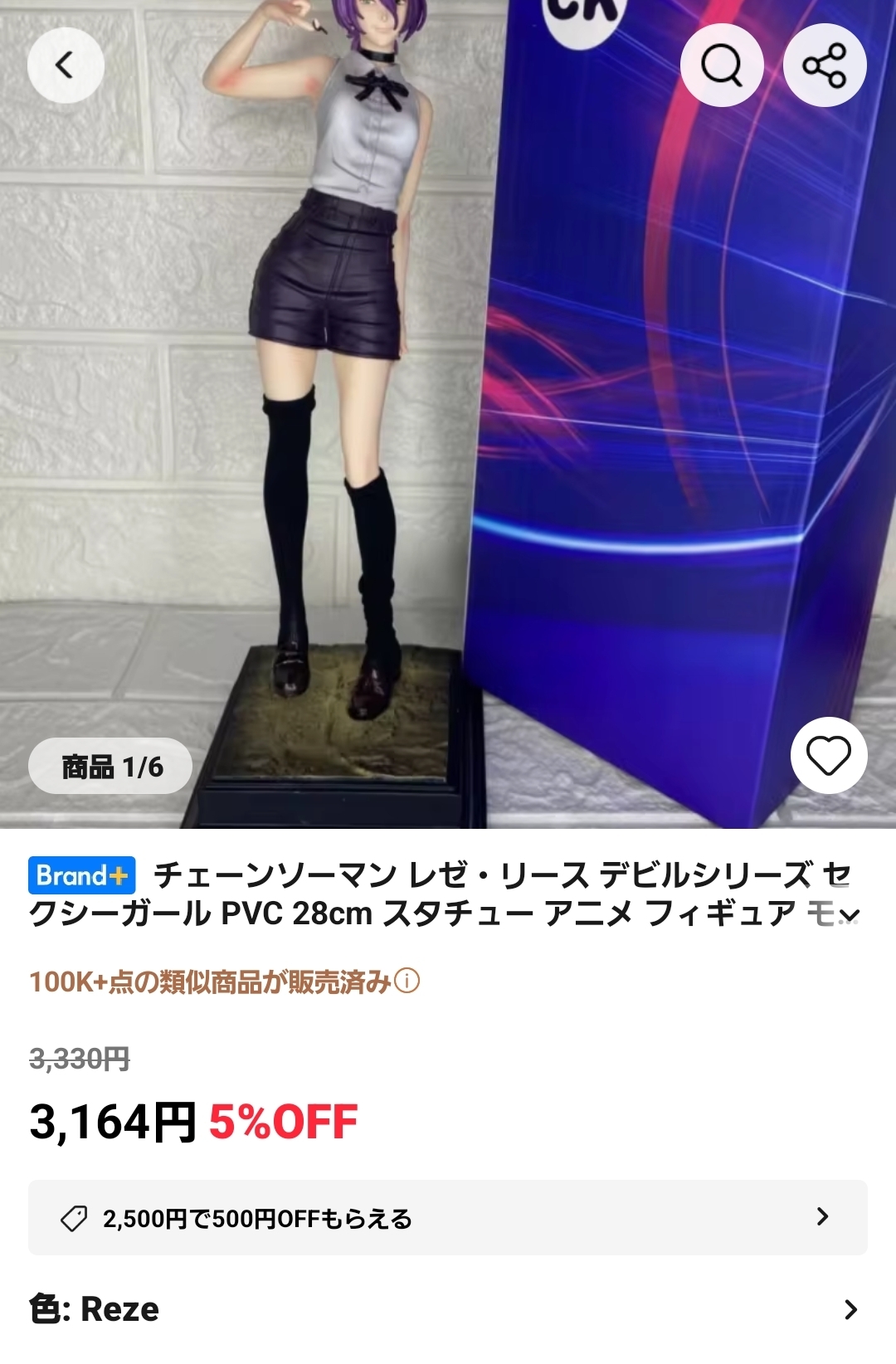Open the color Reze selection row
The height and width of the screenshot is (1364, 896).
click(x=448, y=1309)
